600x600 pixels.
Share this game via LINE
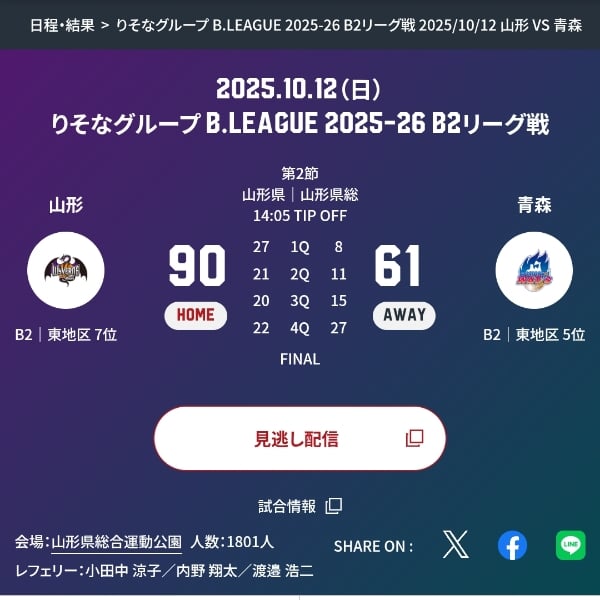(x=570, y=545)
